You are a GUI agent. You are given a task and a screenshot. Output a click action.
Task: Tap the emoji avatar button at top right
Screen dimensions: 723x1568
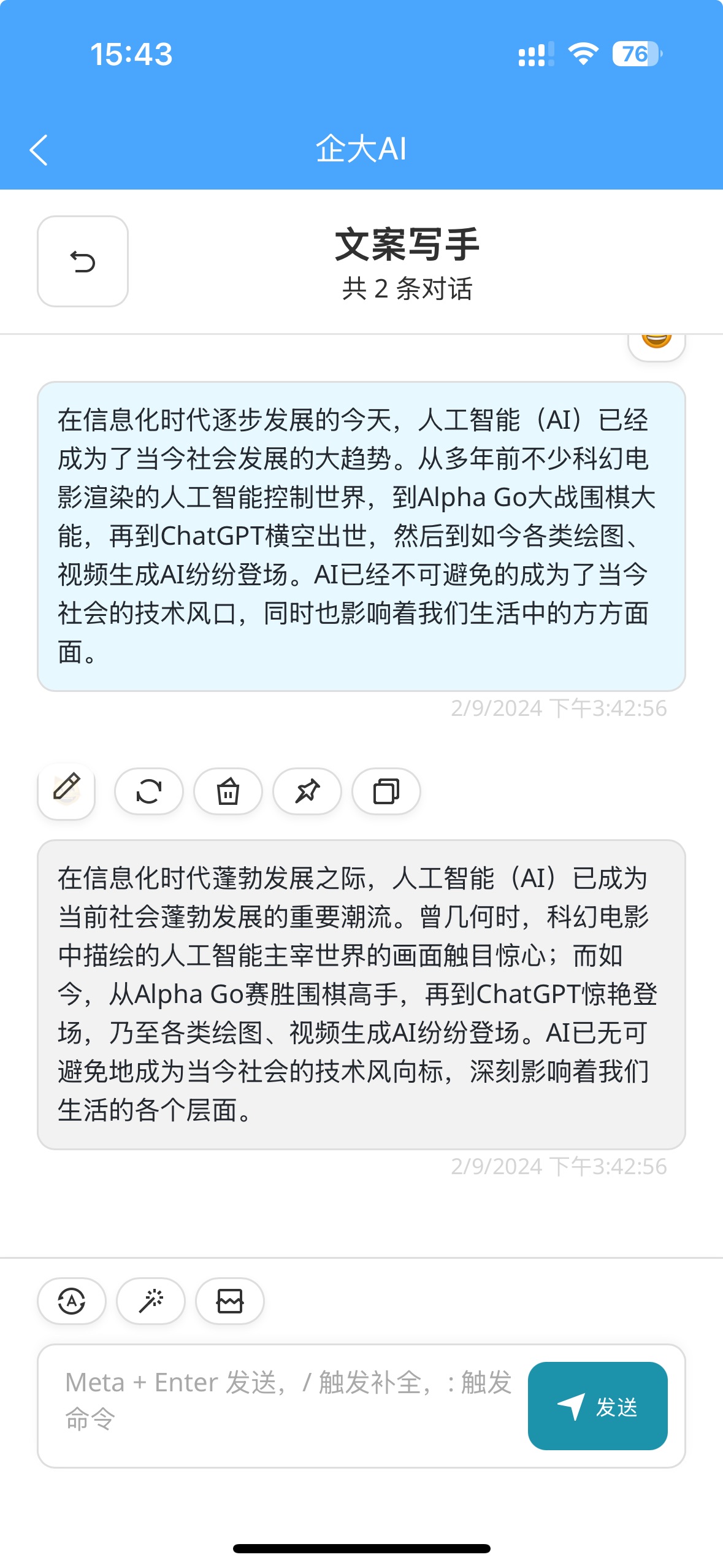[x=656, y=344]
